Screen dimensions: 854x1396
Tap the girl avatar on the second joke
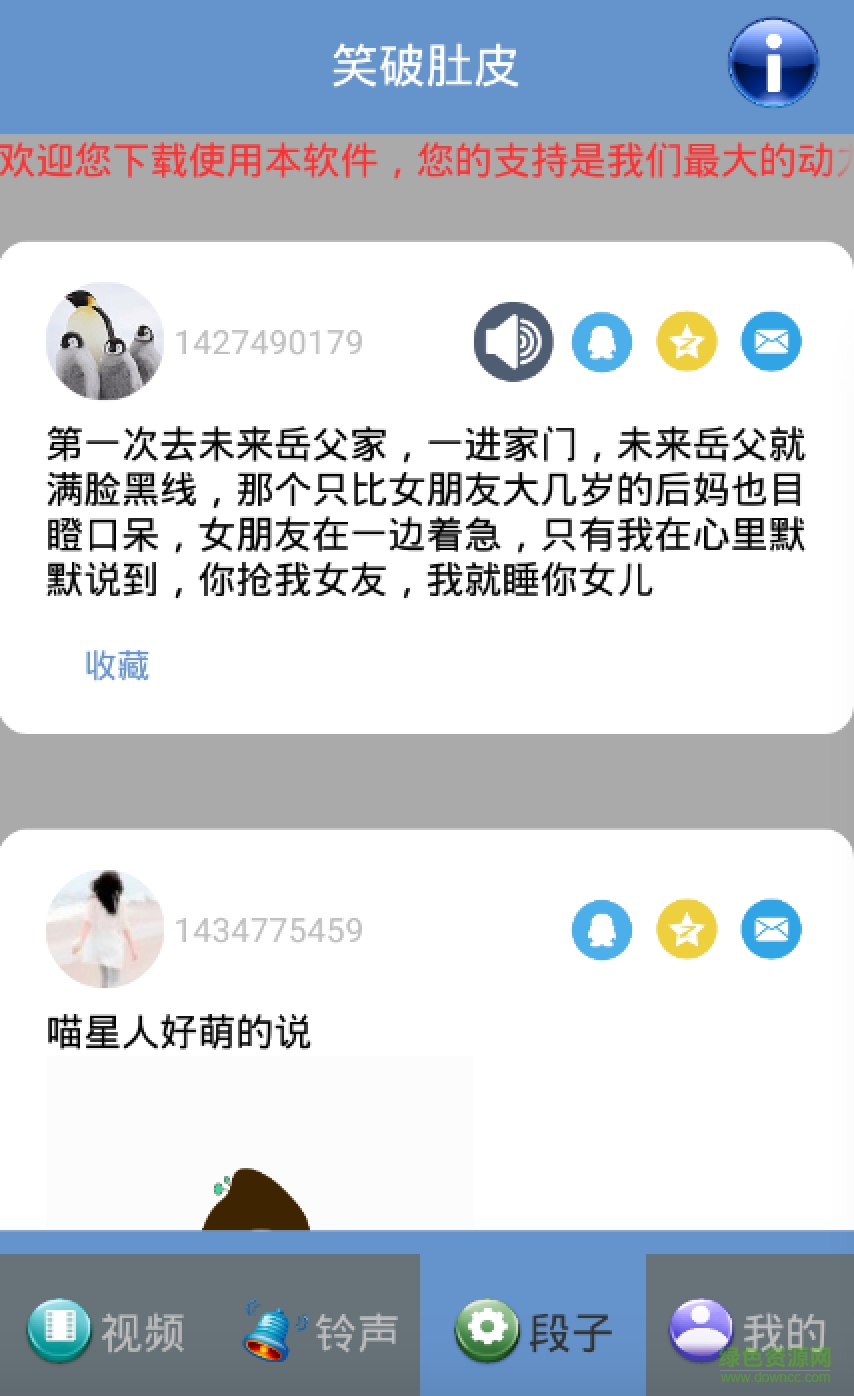click(104, 929)
